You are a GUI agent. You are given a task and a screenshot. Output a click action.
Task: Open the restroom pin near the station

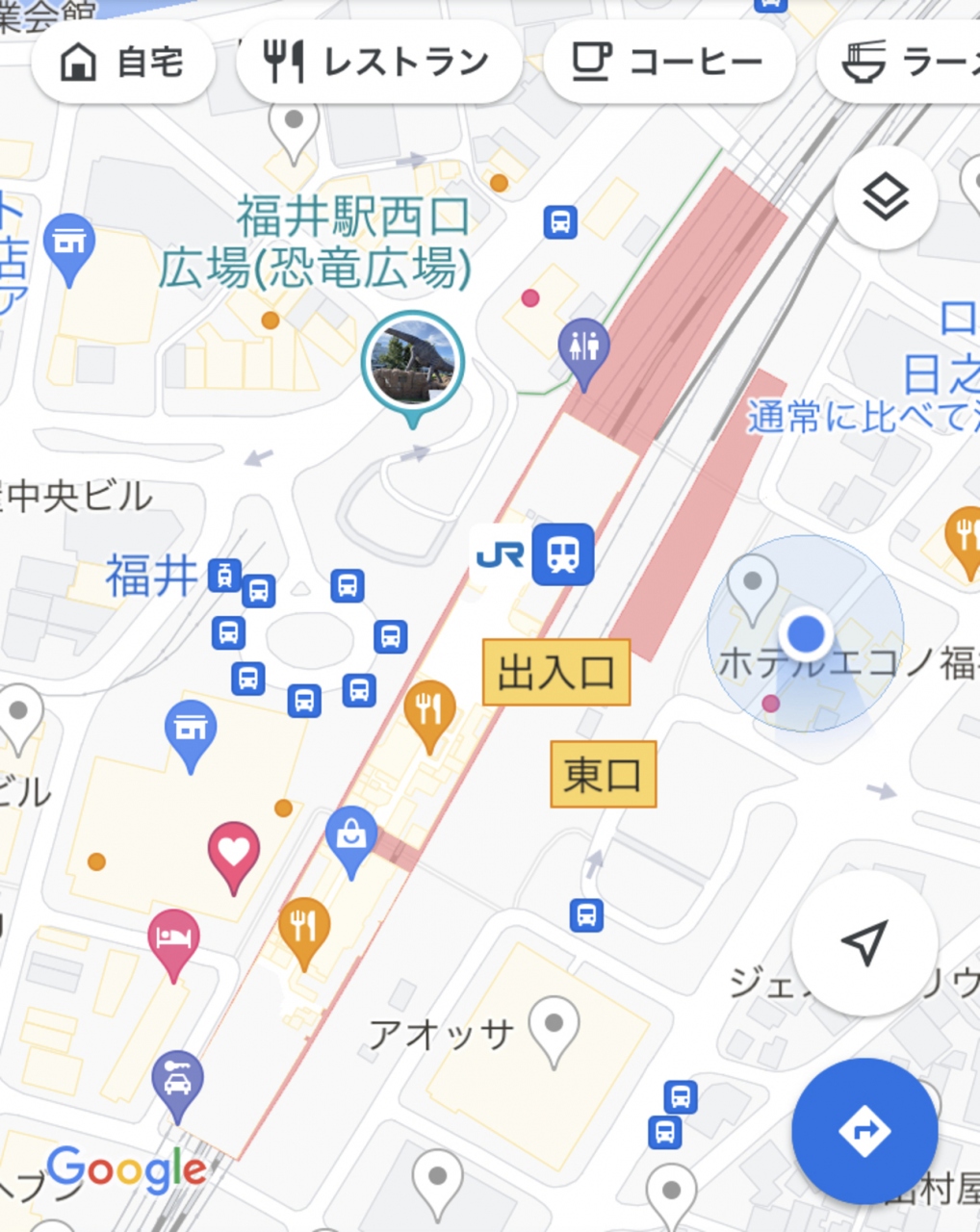click(x=583, y=348)
